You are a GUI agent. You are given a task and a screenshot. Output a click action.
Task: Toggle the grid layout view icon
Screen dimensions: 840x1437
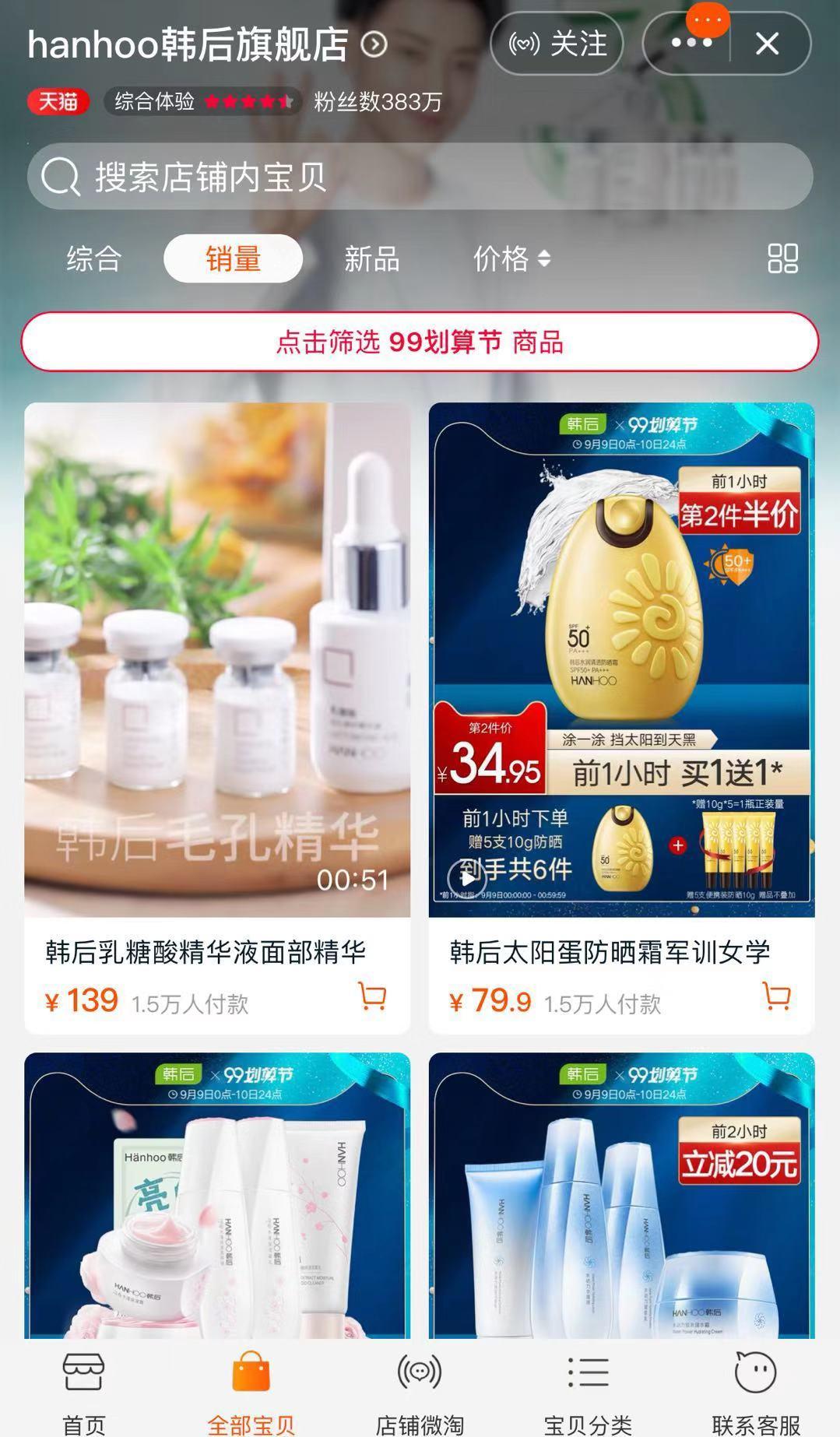pos(782,258)
